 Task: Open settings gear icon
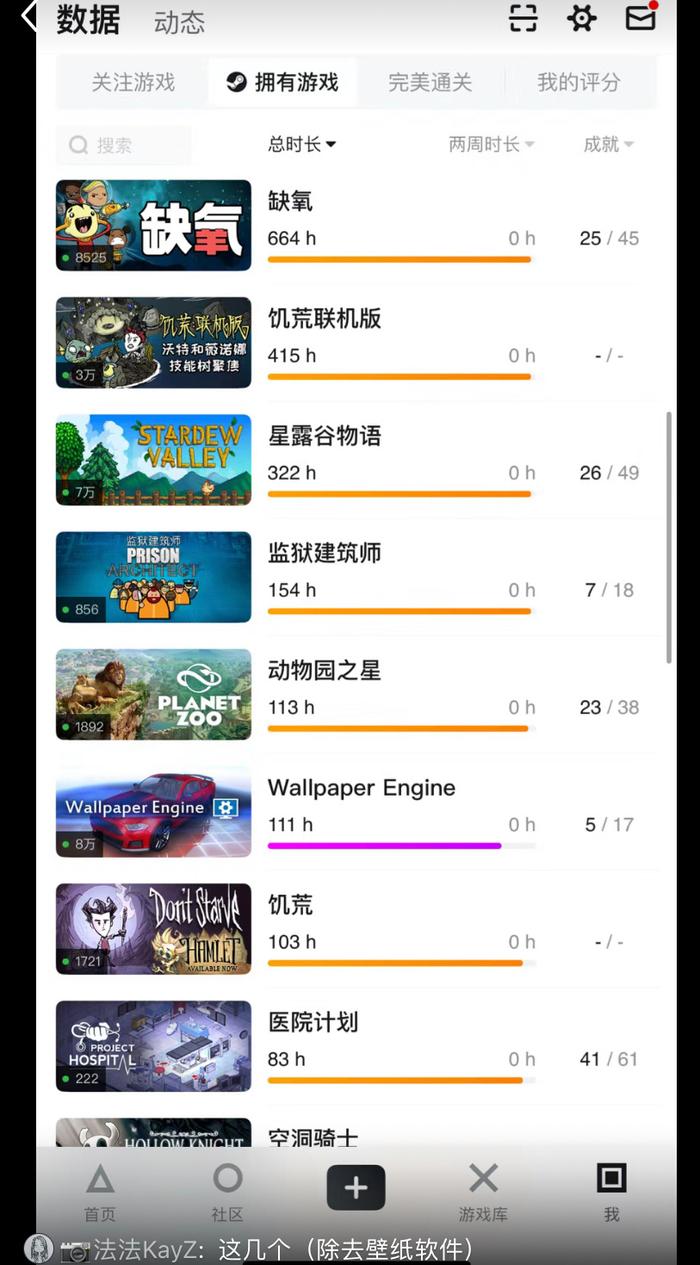581,18
